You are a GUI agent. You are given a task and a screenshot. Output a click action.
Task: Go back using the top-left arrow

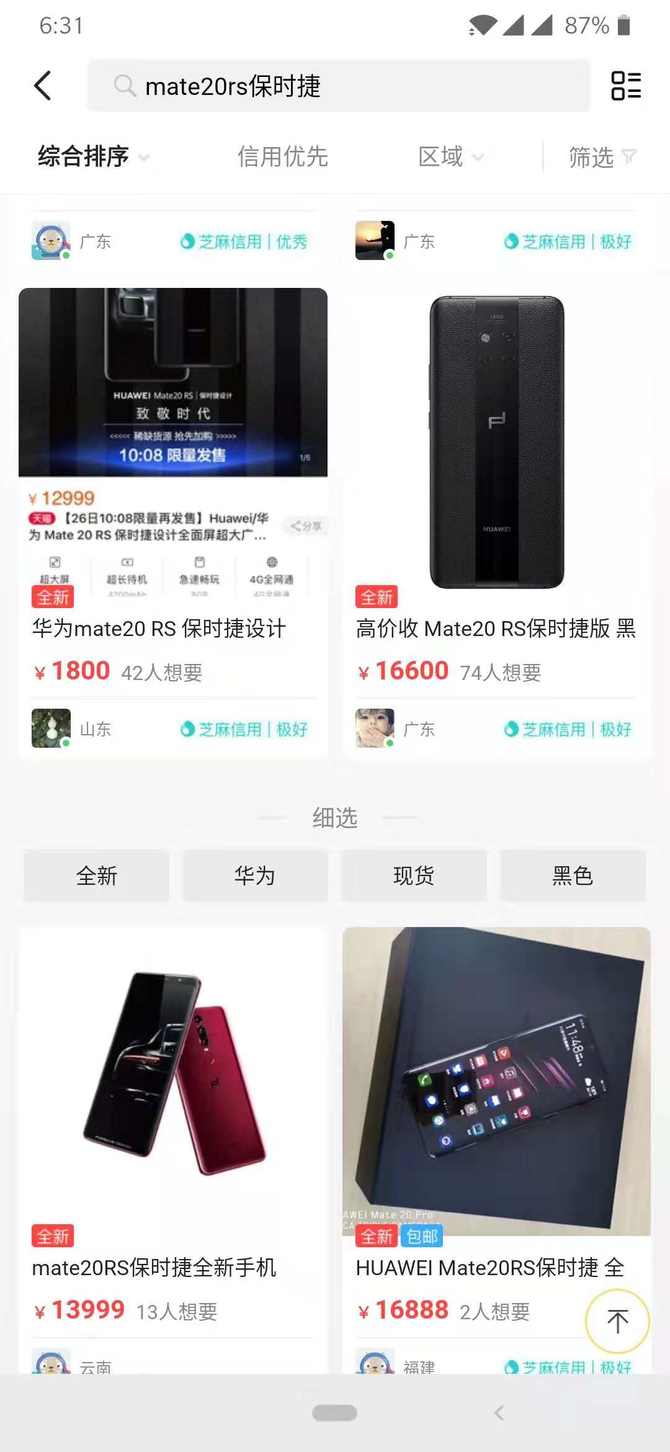(x=42, y=86)
